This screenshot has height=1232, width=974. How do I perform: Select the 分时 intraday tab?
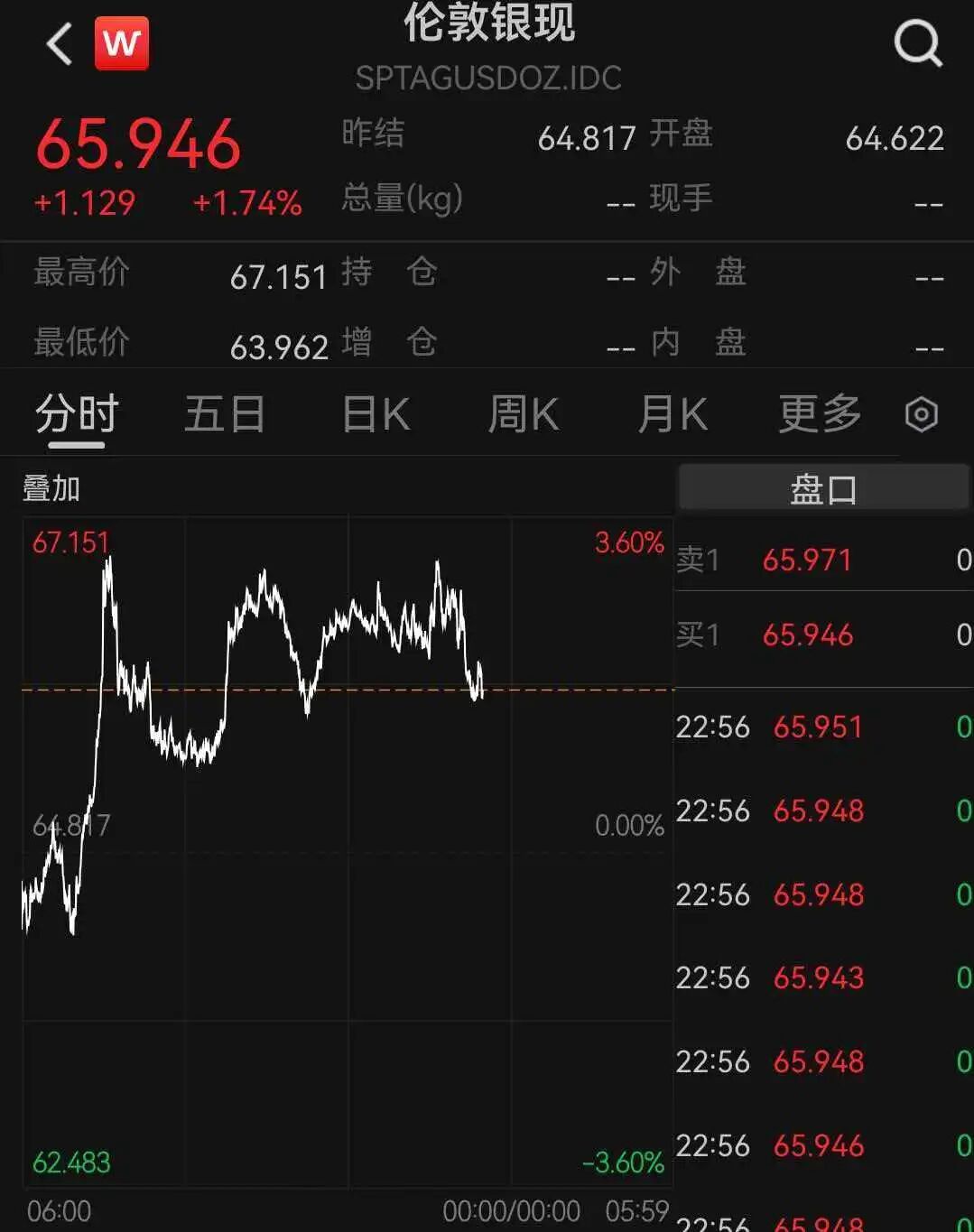[78, 414]
